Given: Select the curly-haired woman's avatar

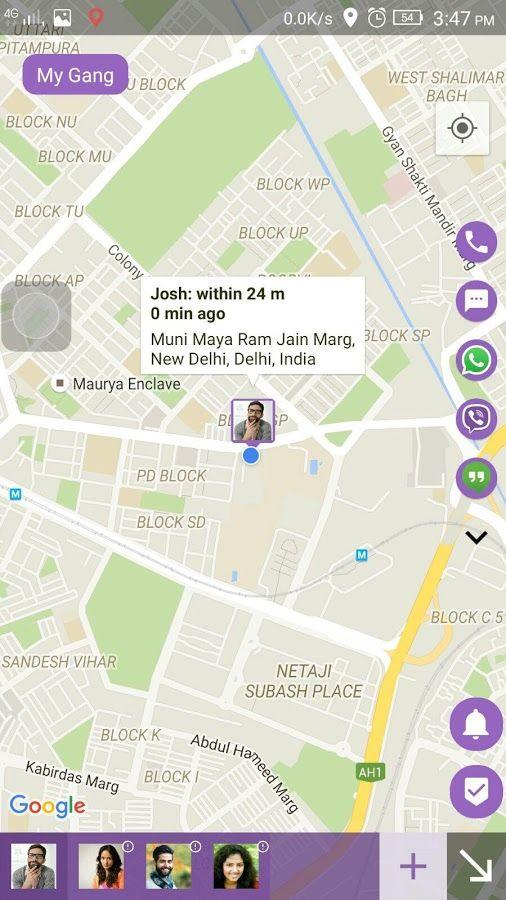Looking at the screenshot, I should point(236,866).
